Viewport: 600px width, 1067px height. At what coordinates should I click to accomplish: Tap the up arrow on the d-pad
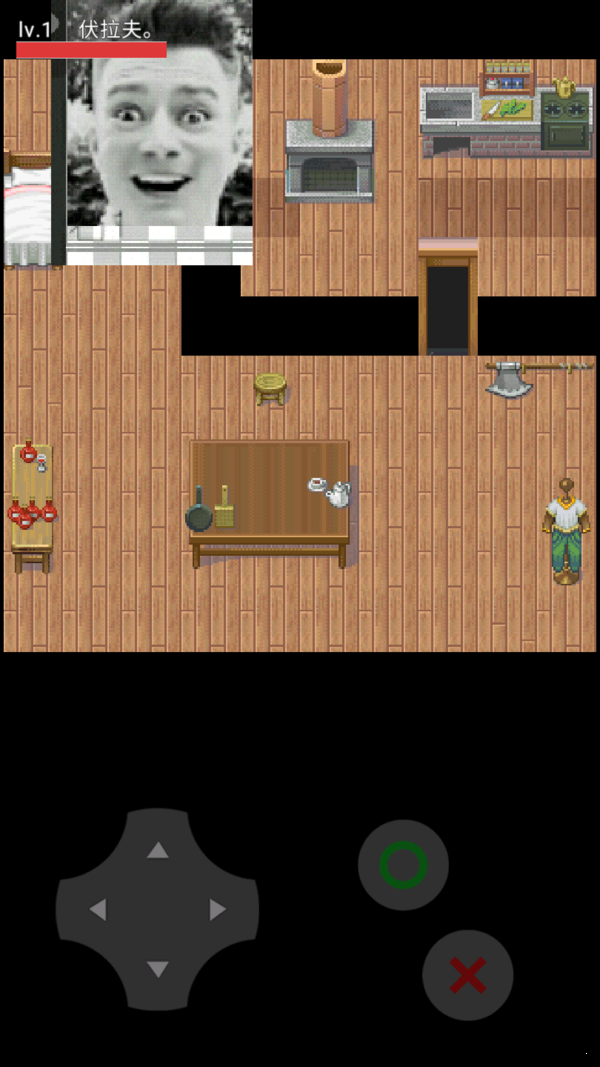click(x=158, y=851)
